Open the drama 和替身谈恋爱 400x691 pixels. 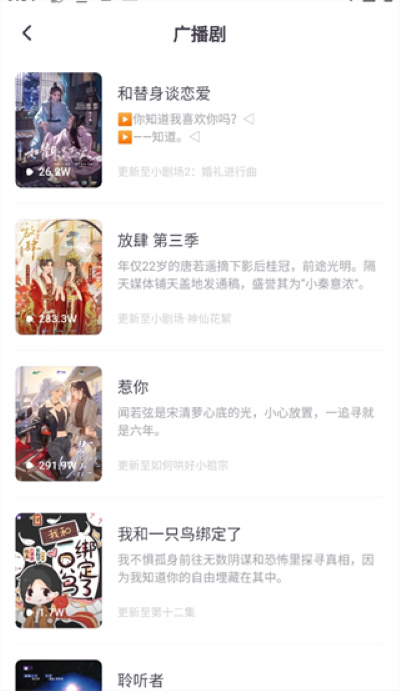click(x=200, y=130)
